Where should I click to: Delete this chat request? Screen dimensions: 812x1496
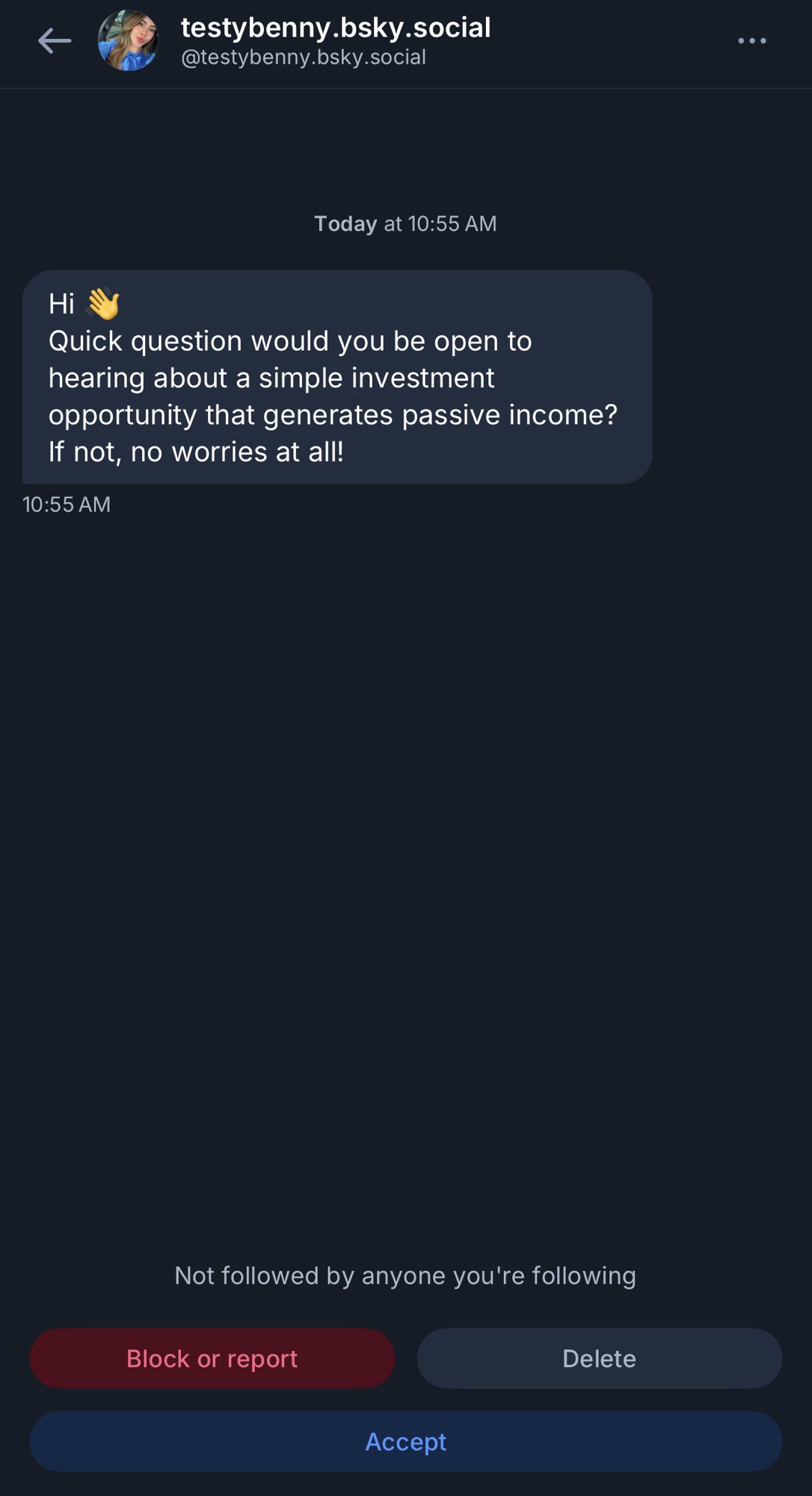click(x=599, y=1358)
